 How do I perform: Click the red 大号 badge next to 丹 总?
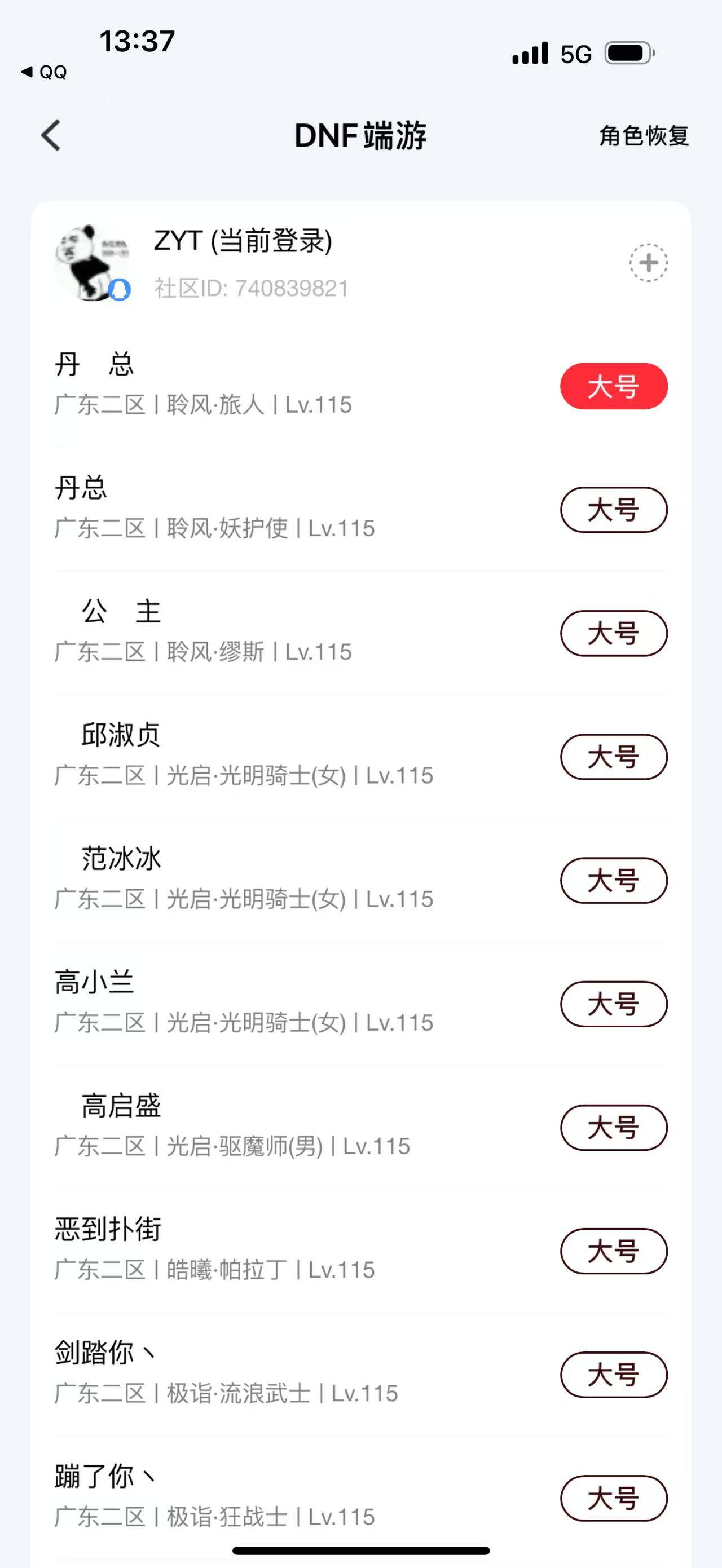pos(613,386)
